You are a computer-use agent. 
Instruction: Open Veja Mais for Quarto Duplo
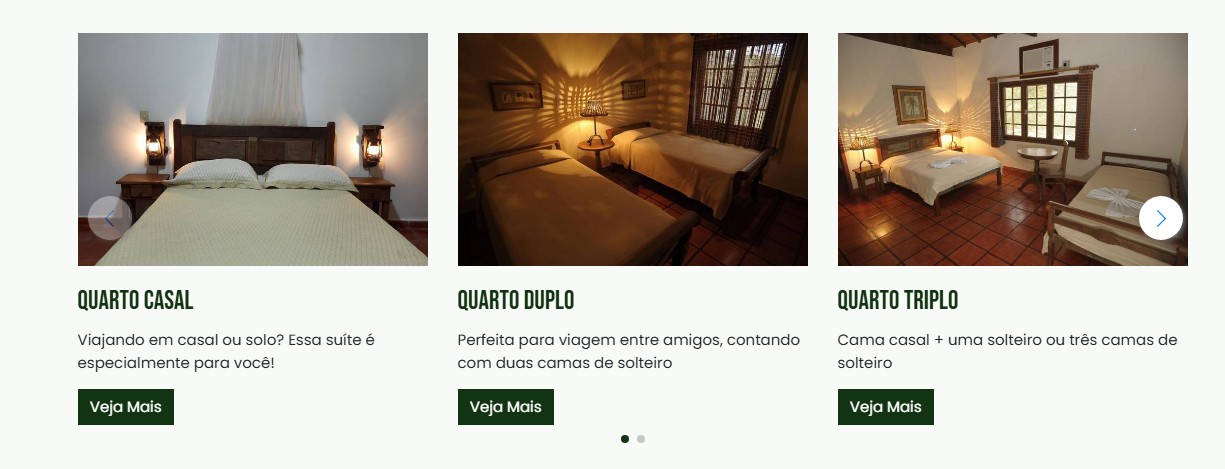(506, 407)
